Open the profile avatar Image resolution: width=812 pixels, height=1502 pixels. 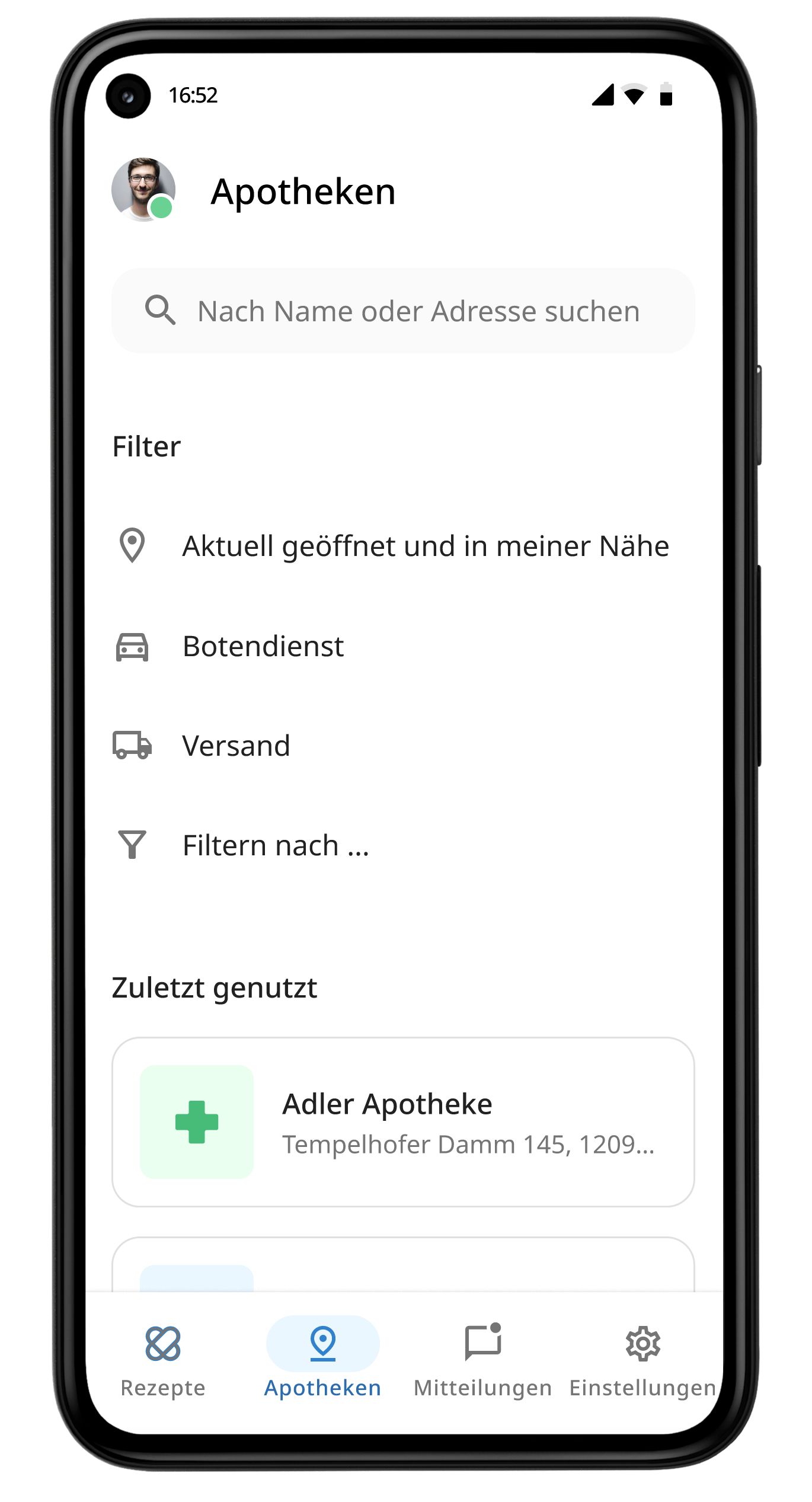pyautogui.click(x=143, y=190)
